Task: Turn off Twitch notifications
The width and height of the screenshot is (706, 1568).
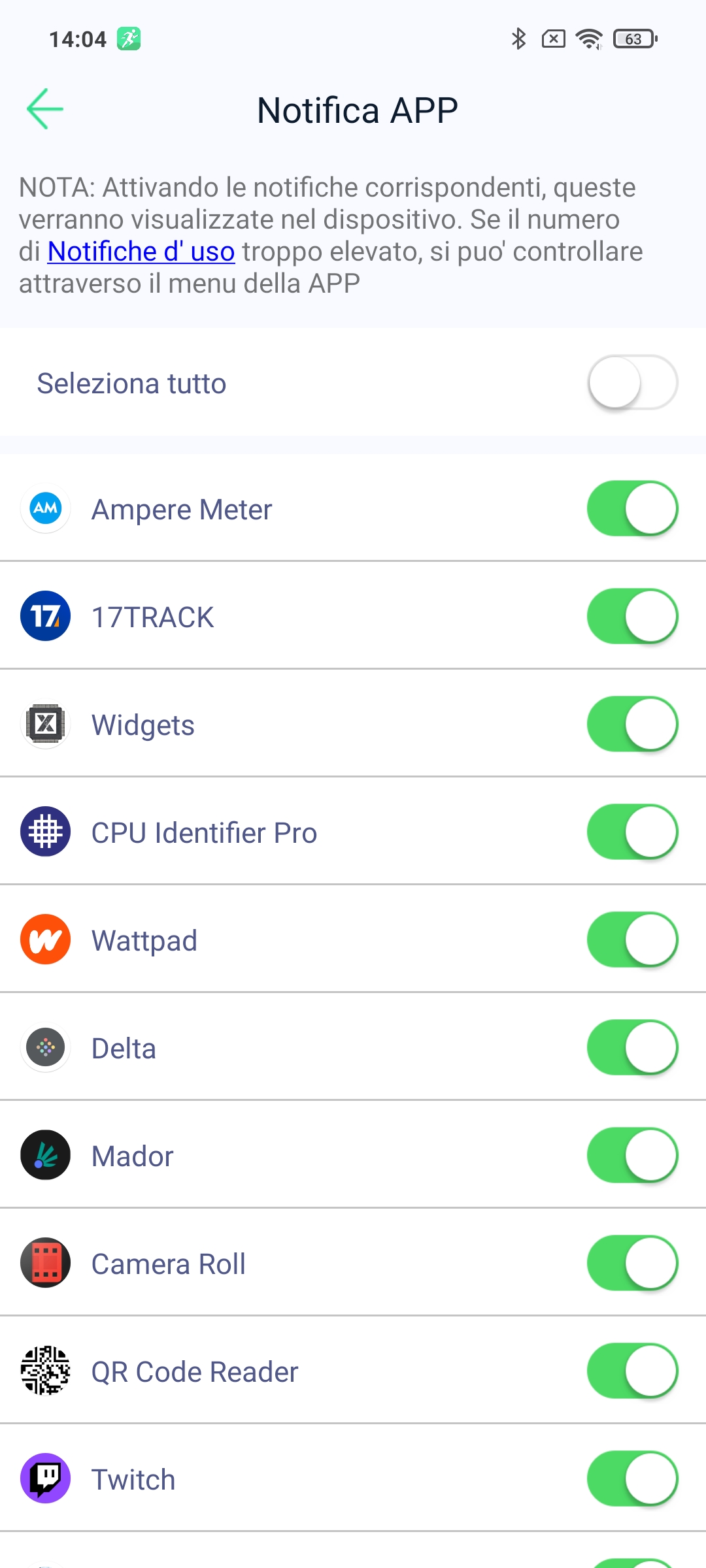Action: 632,1479
